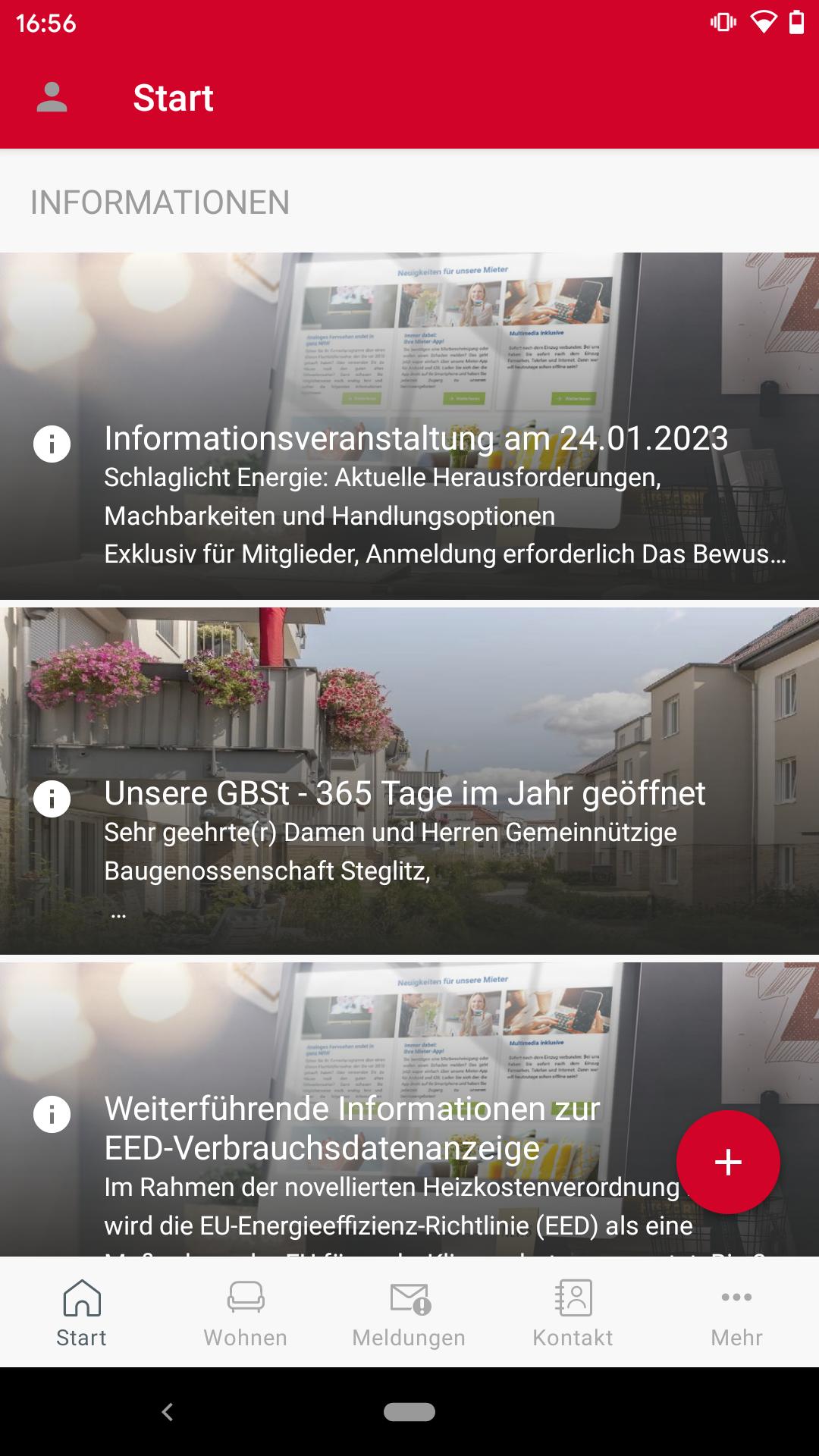Tap the system back button
The width and height of the screenshot is (819, 1456).
[168, 1412]
